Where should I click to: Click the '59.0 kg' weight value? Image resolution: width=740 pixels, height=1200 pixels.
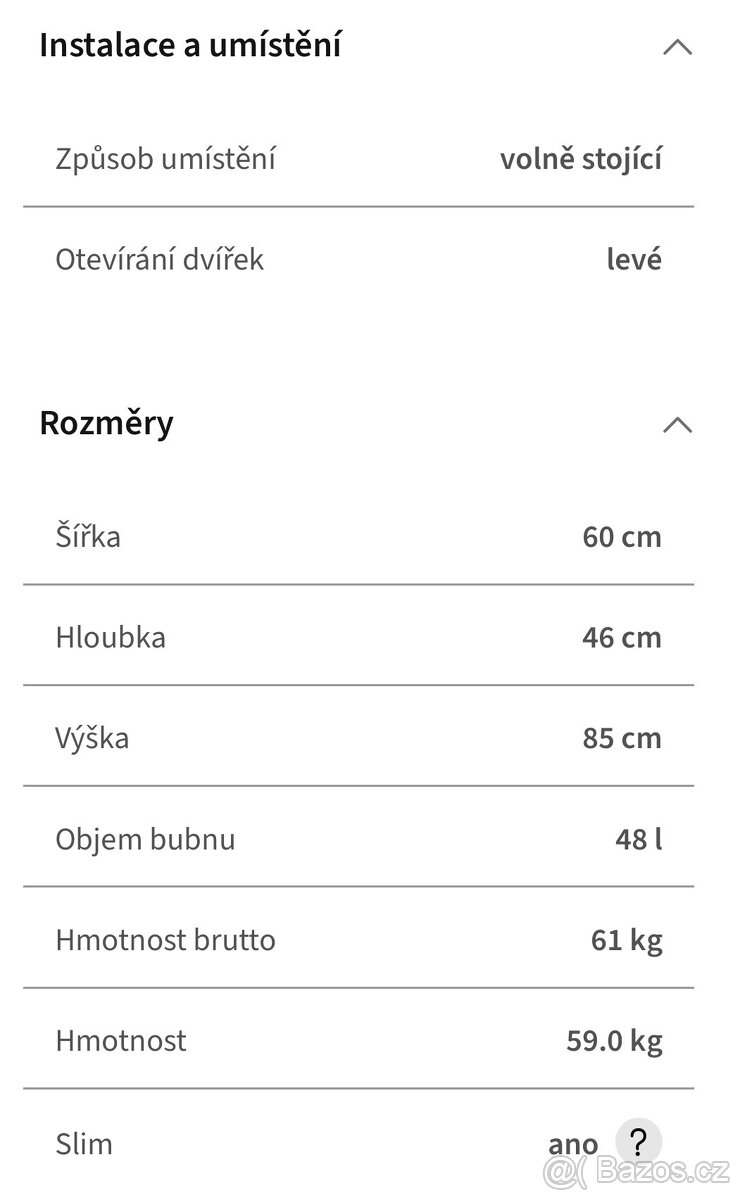point(615,1040)
